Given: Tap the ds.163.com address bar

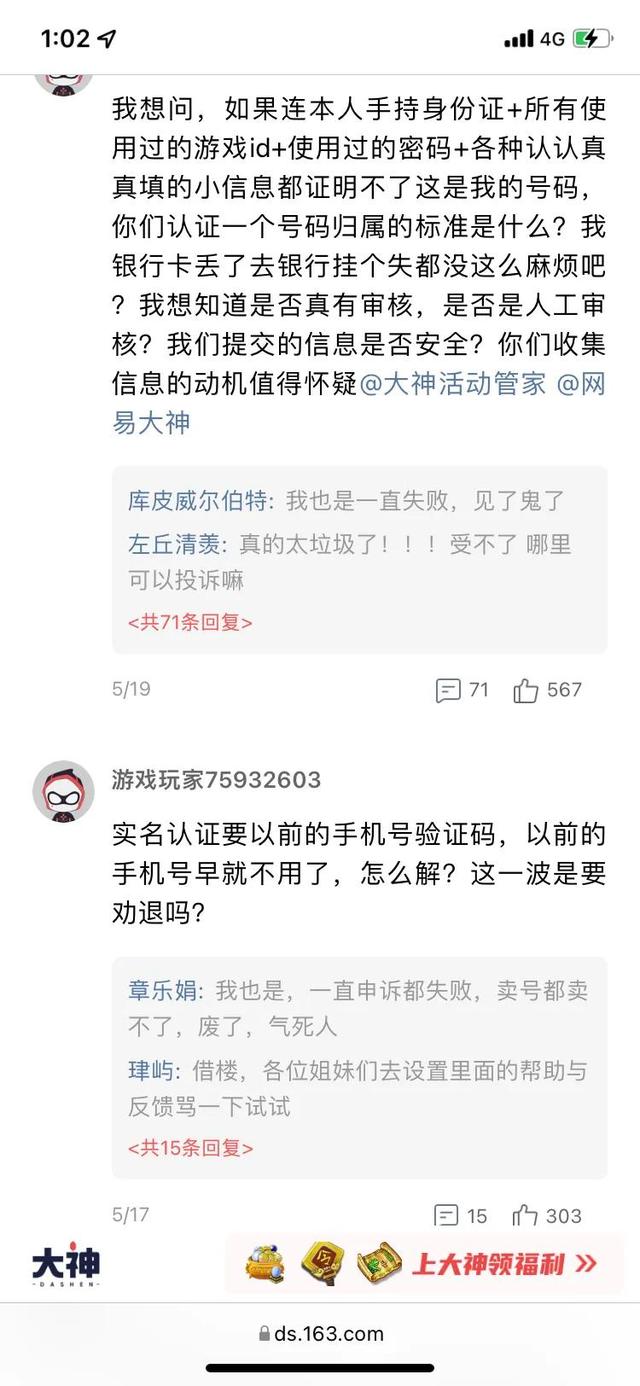Looking at the screenshot, I should coord(320,1333).
